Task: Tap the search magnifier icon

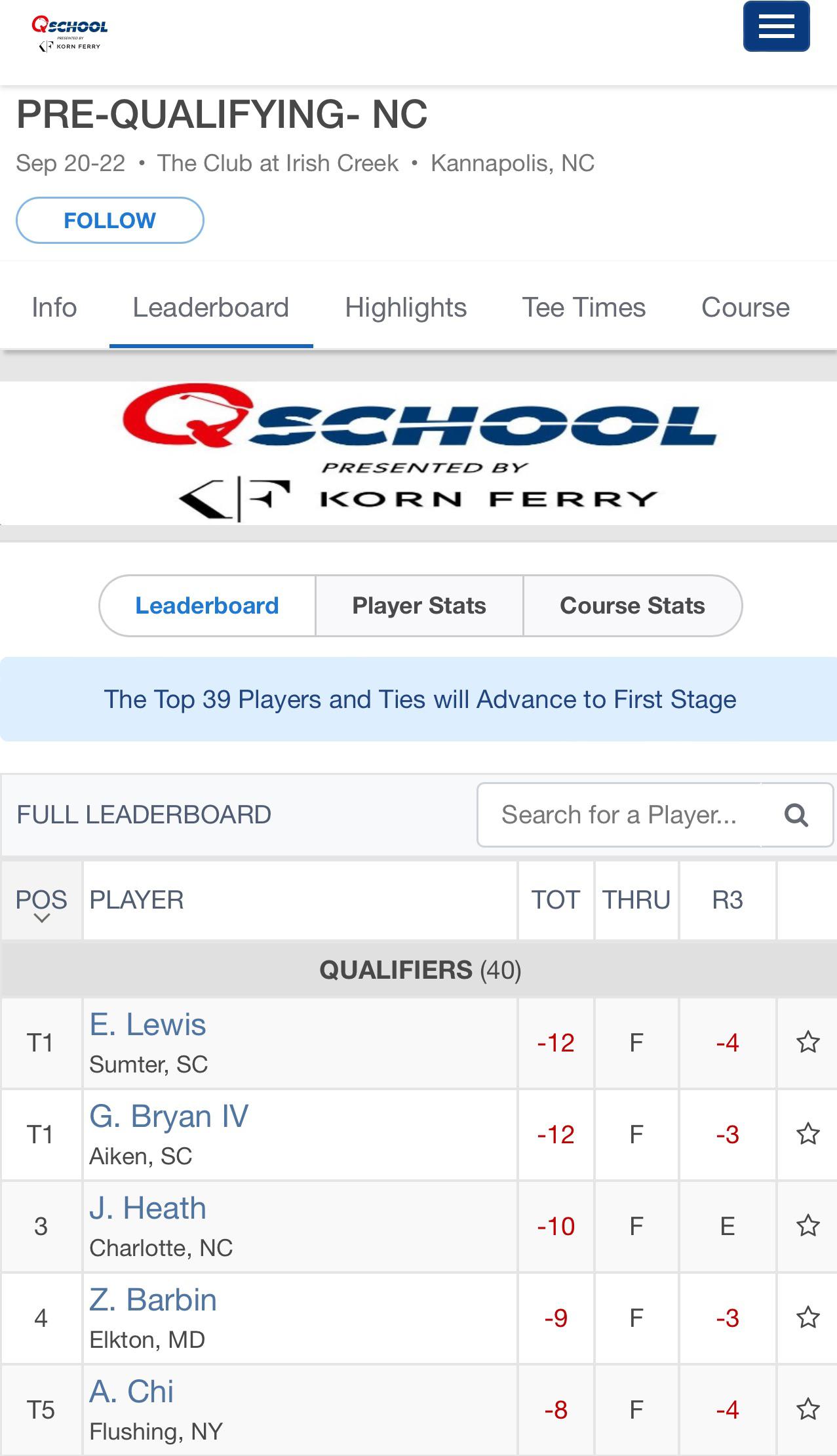Action: pyautogui.click(x=796, y=815)
